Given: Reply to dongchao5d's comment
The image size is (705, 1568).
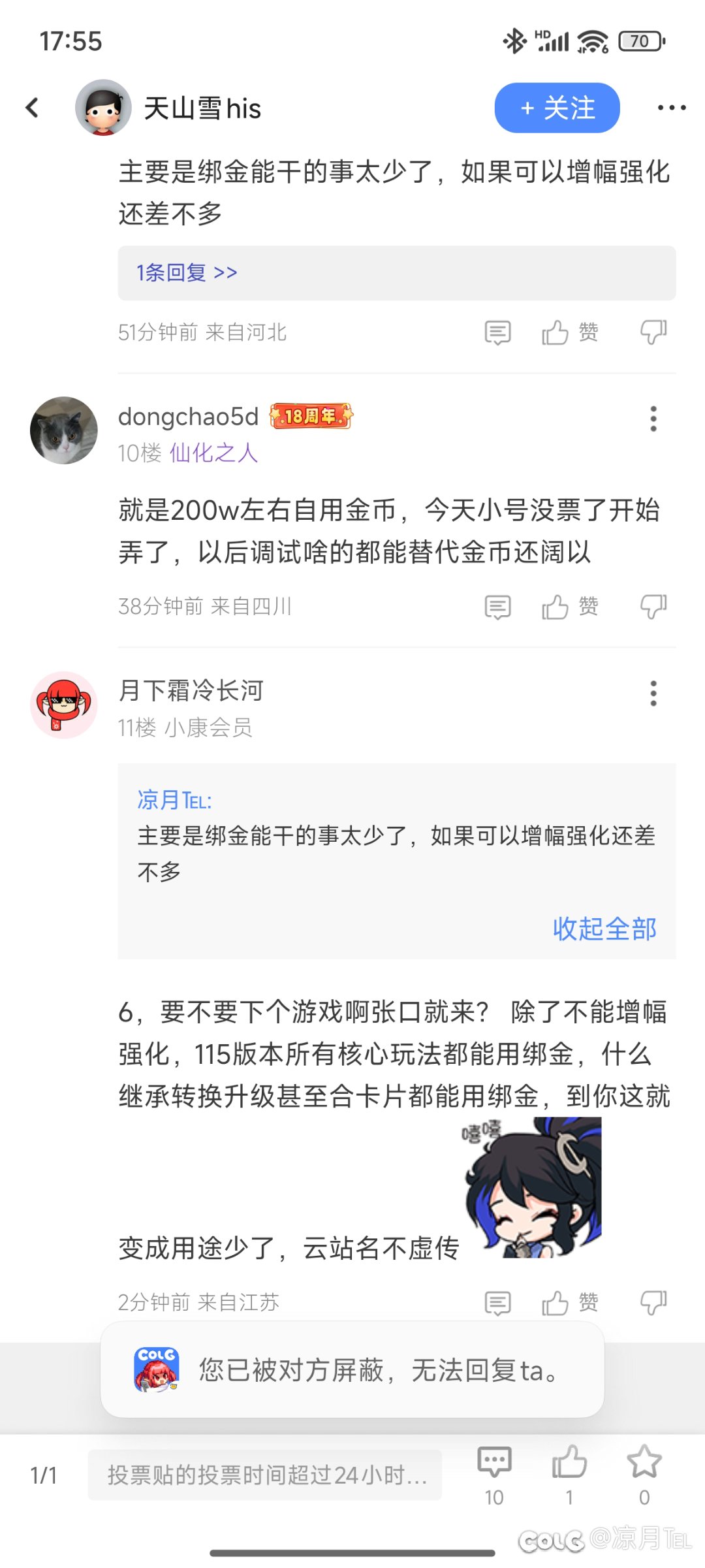Looking at the screenshot, I should tap(498, 607).
